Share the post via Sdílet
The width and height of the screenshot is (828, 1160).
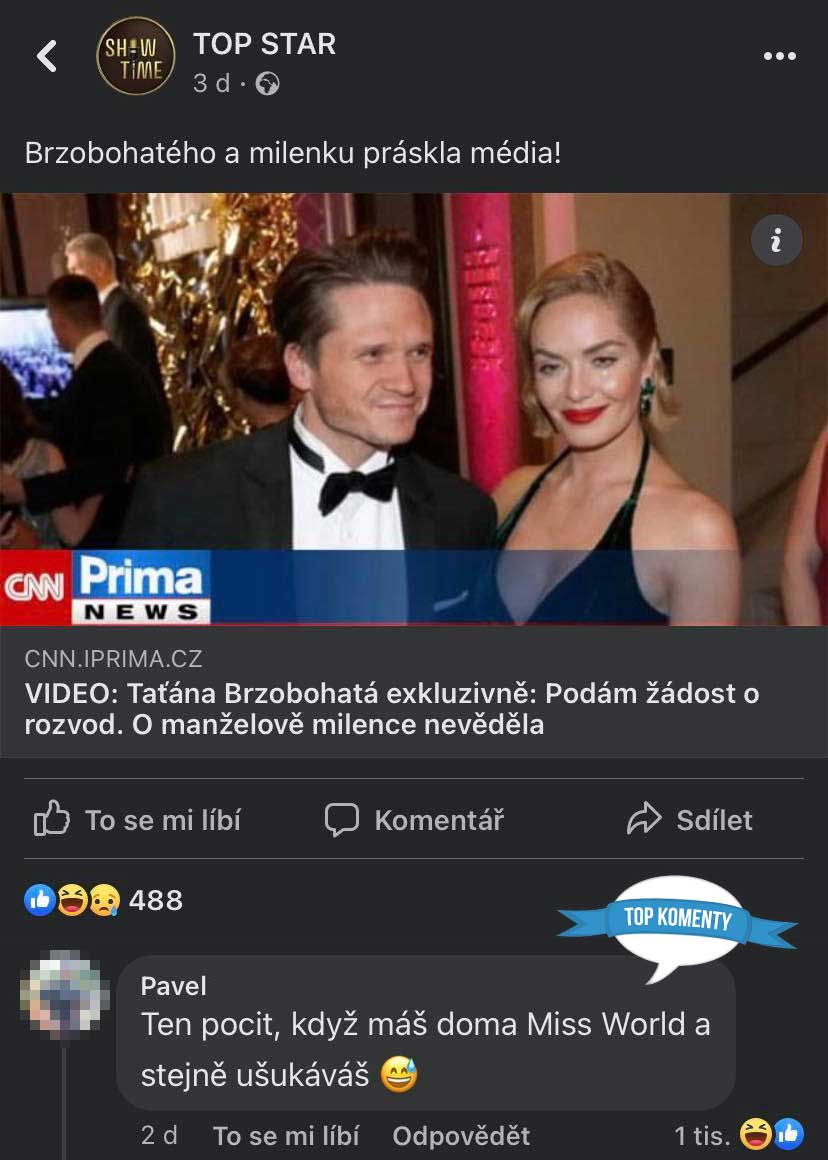click(x=690, y=821)
